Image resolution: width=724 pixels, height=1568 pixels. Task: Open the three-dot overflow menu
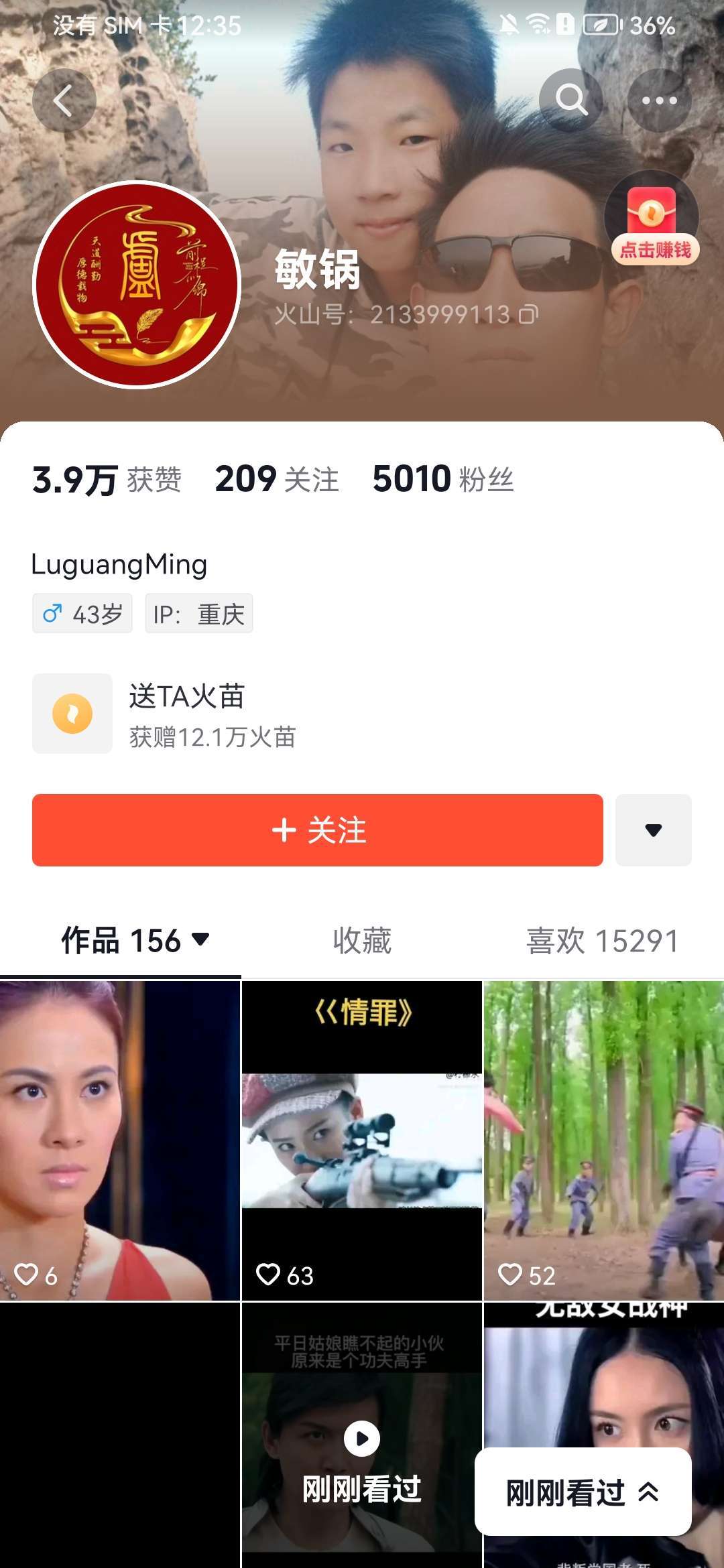(x=660, y=101)
